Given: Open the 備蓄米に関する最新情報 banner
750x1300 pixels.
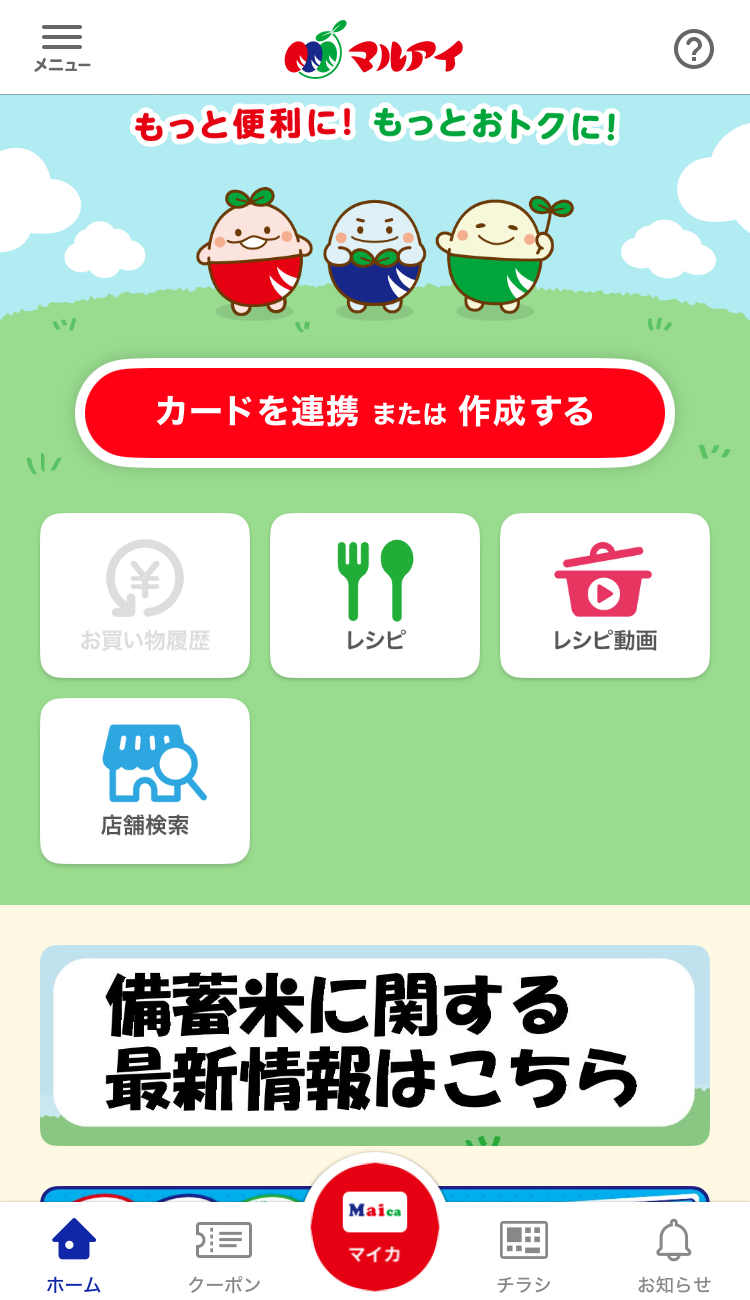Looking at the screenshot, I should click(x=375, y=1045).
